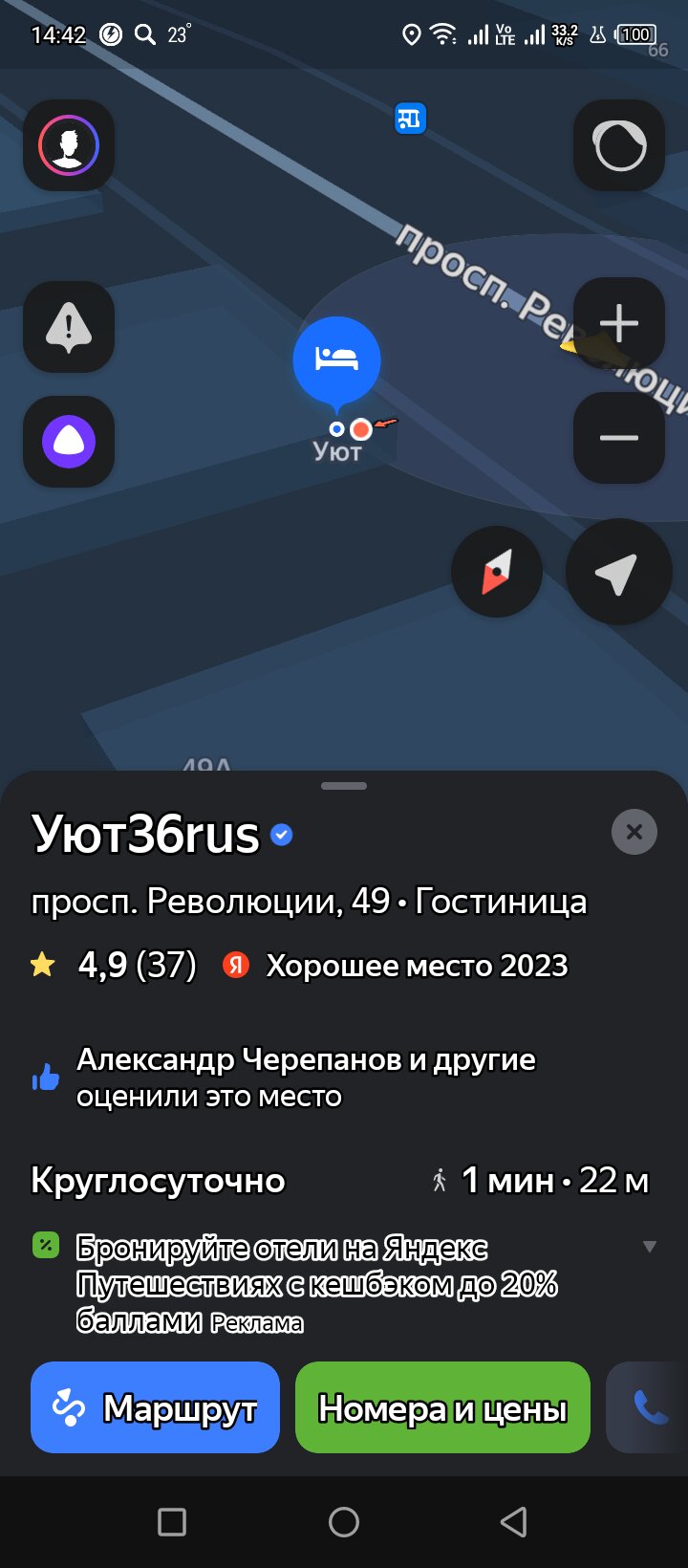The image size is (688, 1568).
Task: Open the profile avatar on the map
Action: tap(68, 145)
